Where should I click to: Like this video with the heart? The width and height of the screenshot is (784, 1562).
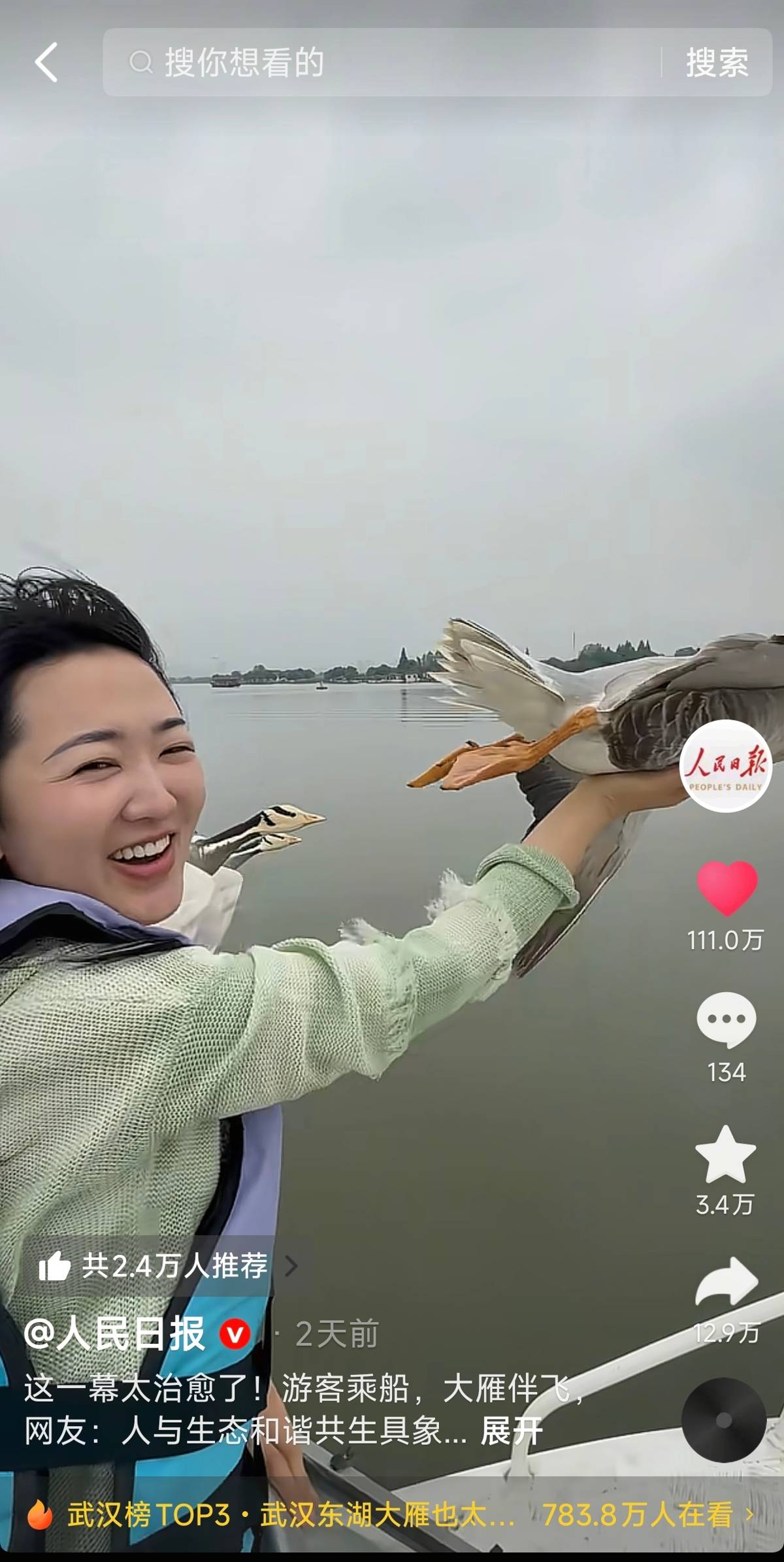tap(727, 887)
